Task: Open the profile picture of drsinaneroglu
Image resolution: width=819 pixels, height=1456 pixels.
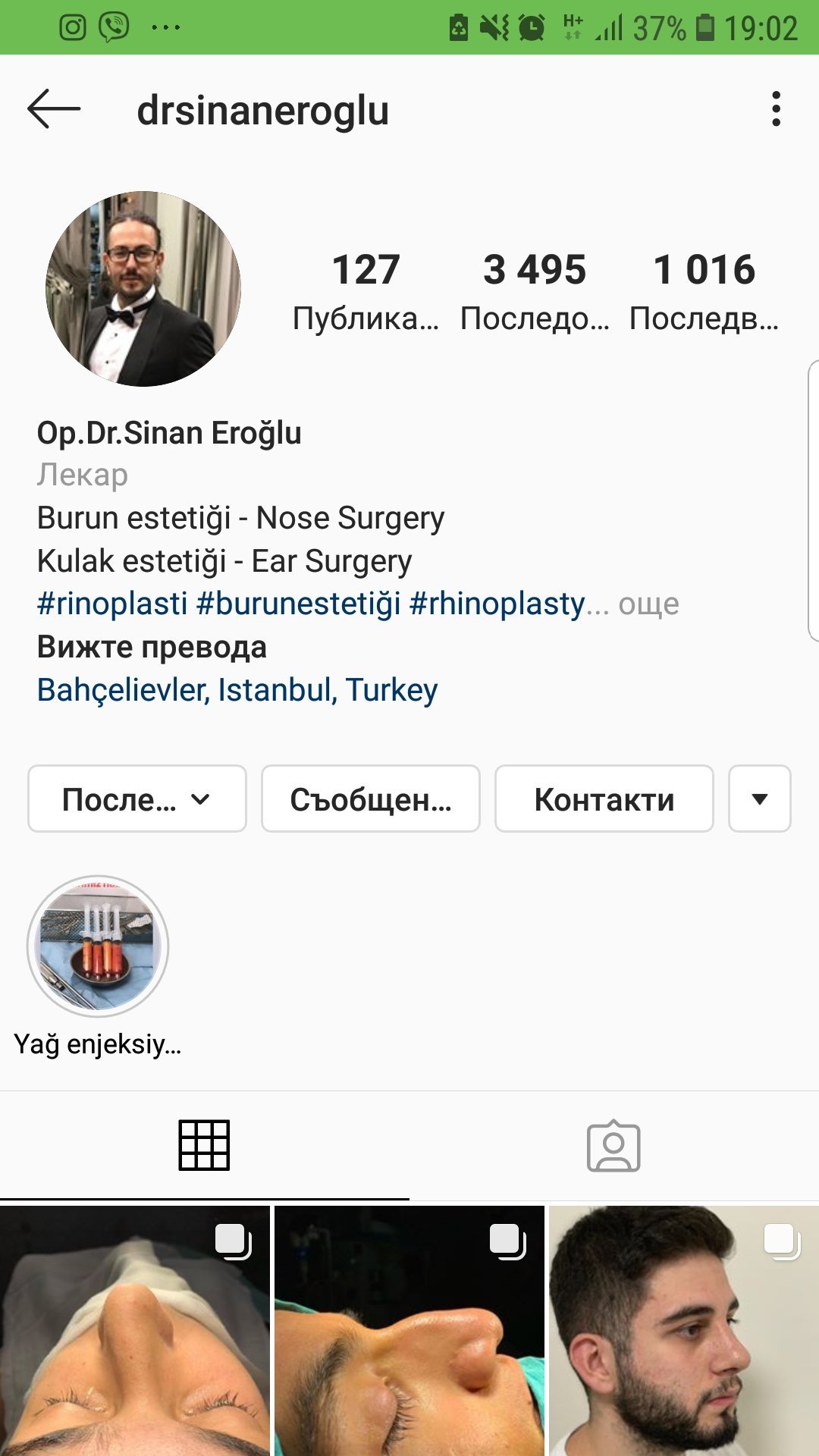Action: 143,289
